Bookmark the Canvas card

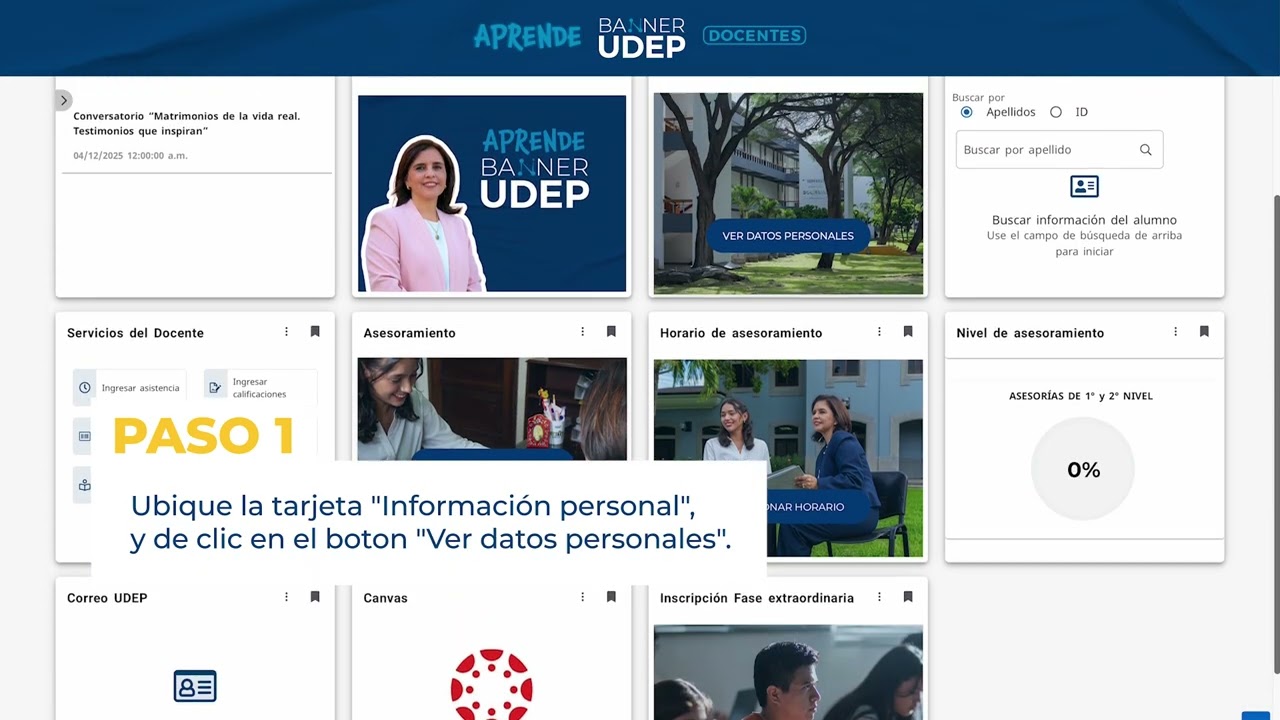(611, 597)
